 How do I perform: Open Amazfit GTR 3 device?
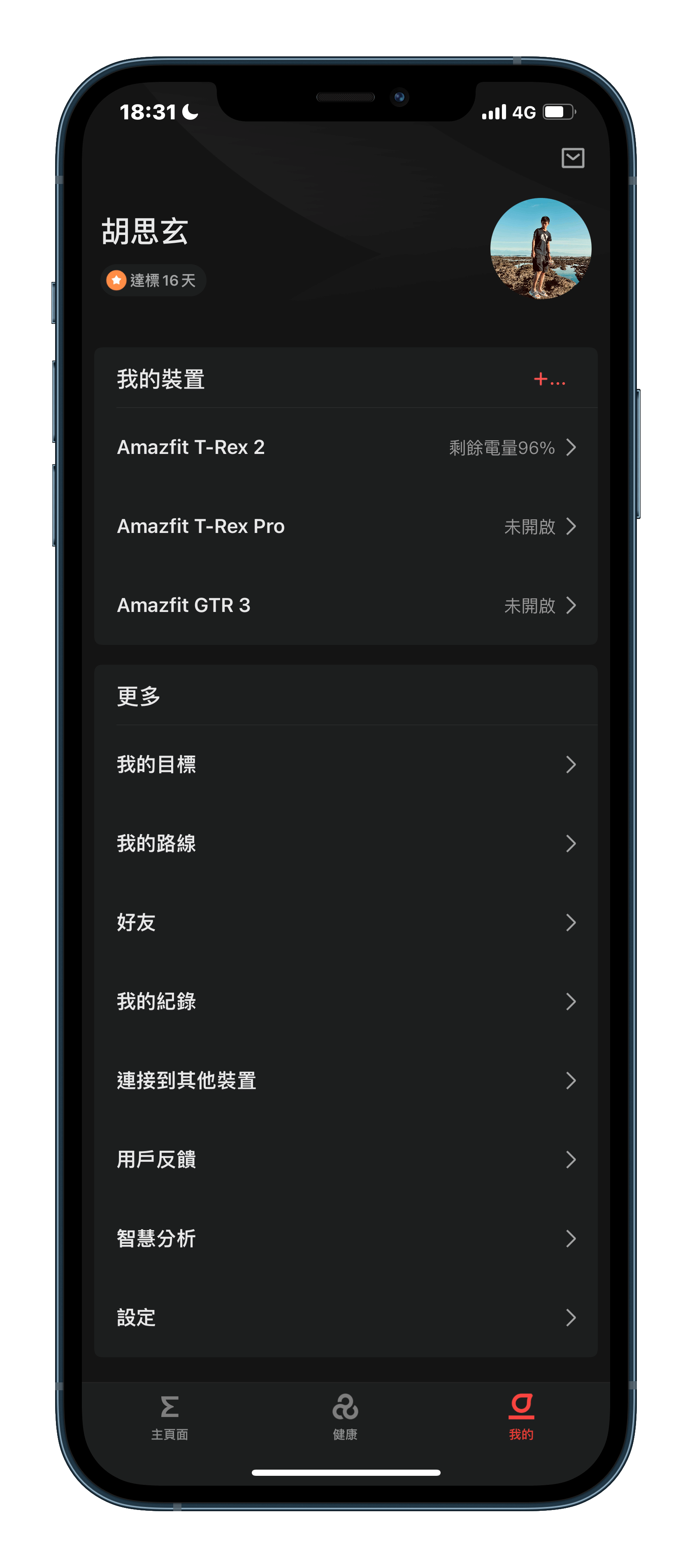346,606
